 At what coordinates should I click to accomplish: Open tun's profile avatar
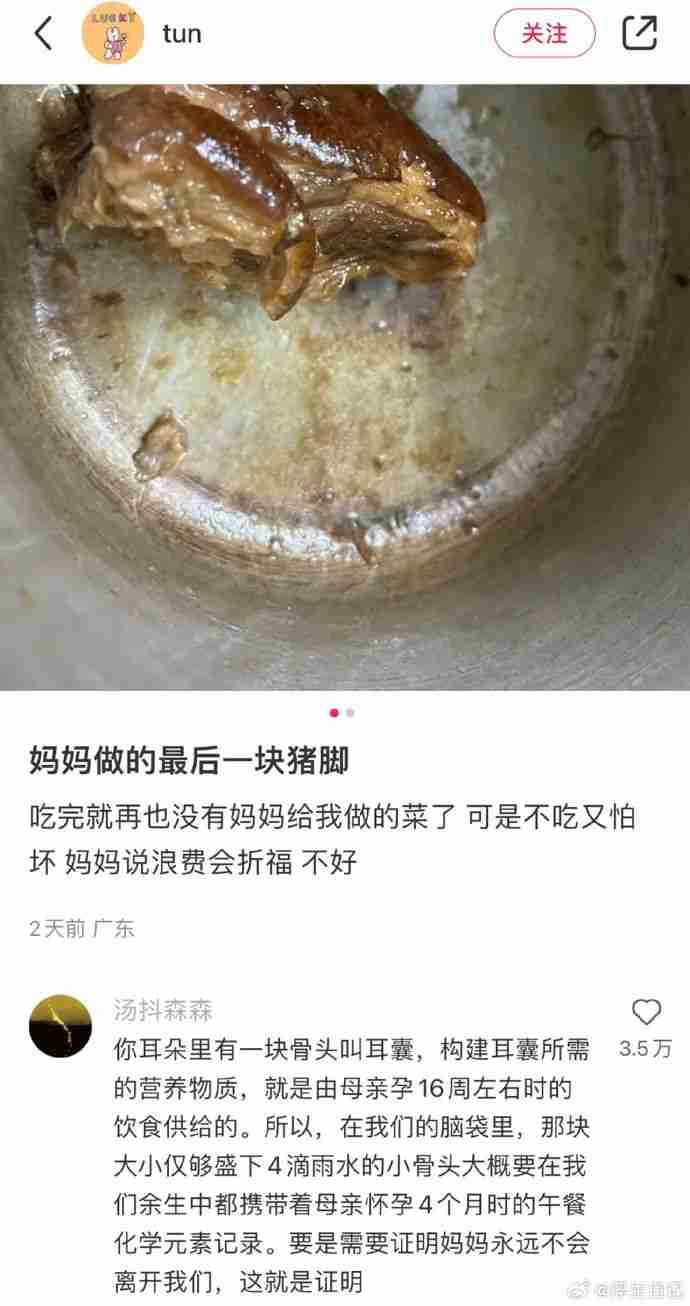(112, 34)
